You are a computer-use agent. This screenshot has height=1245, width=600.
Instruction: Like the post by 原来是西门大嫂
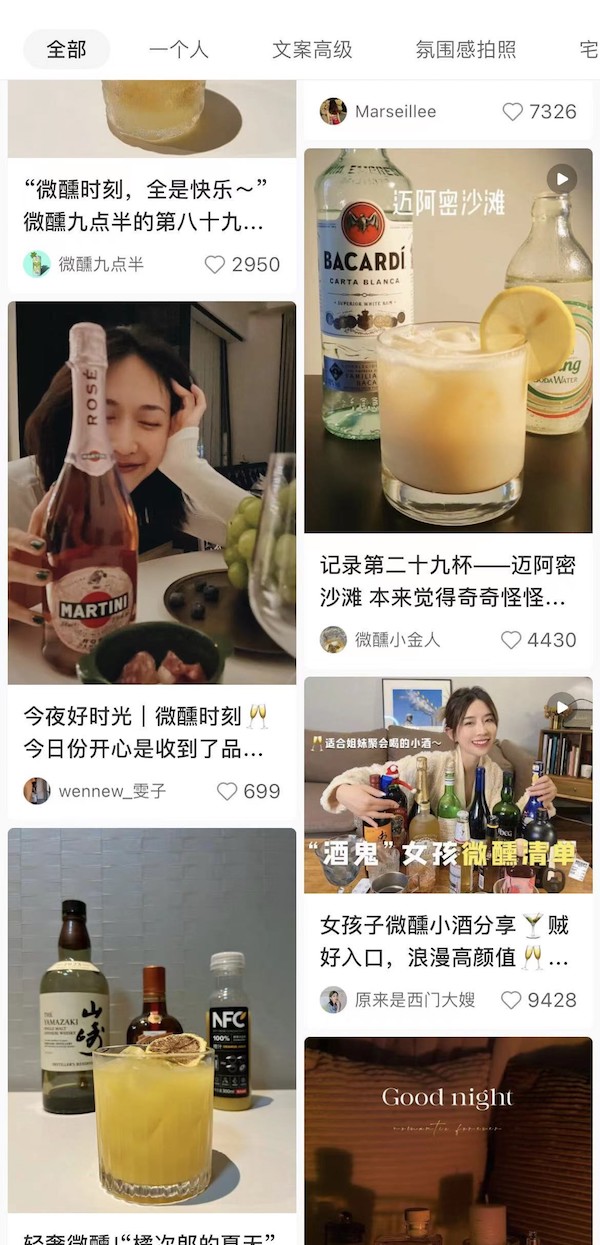pos(538,999)
